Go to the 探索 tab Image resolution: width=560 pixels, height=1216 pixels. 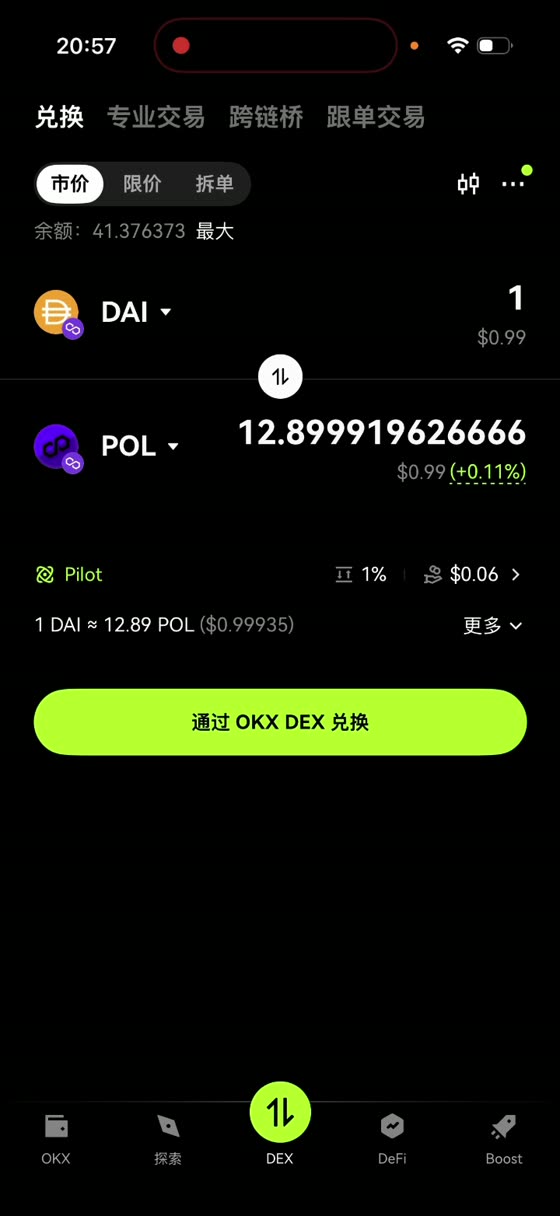[x=168, y=1140]
